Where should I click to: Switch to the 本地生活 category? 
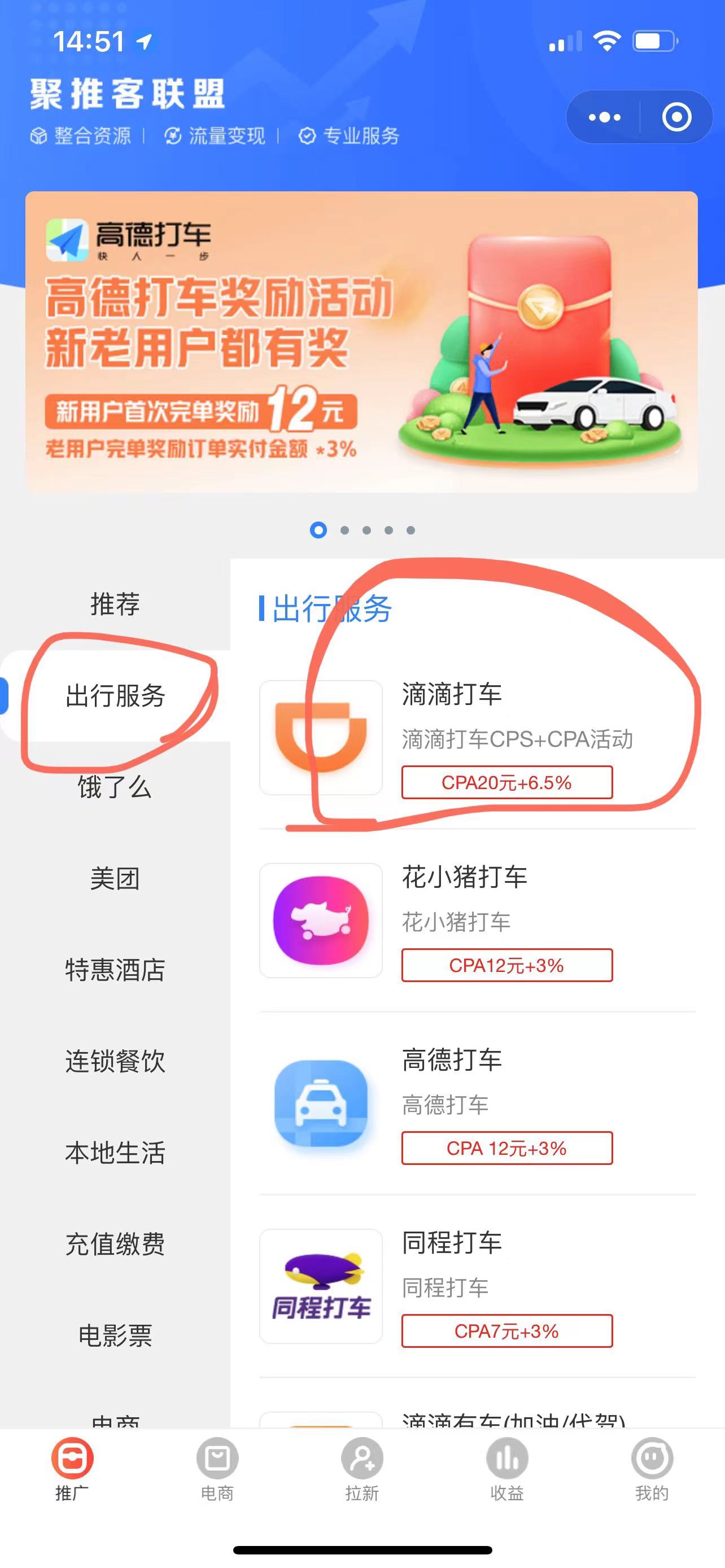tap(115, 1152)
